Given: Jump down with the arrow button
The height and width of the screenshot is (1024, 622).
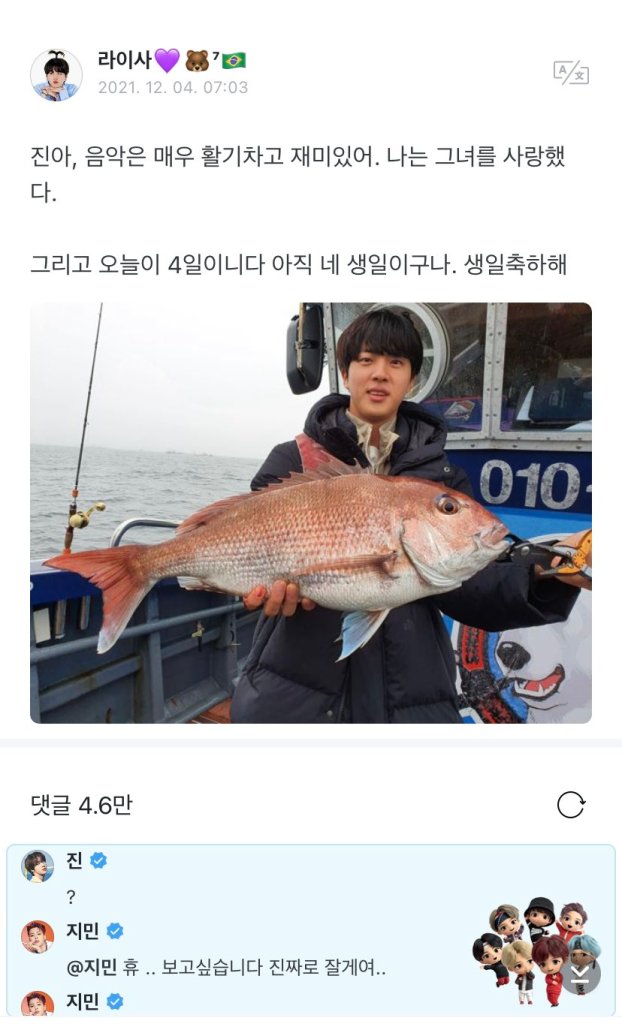Looking at the screenshot, I should 580,973.
